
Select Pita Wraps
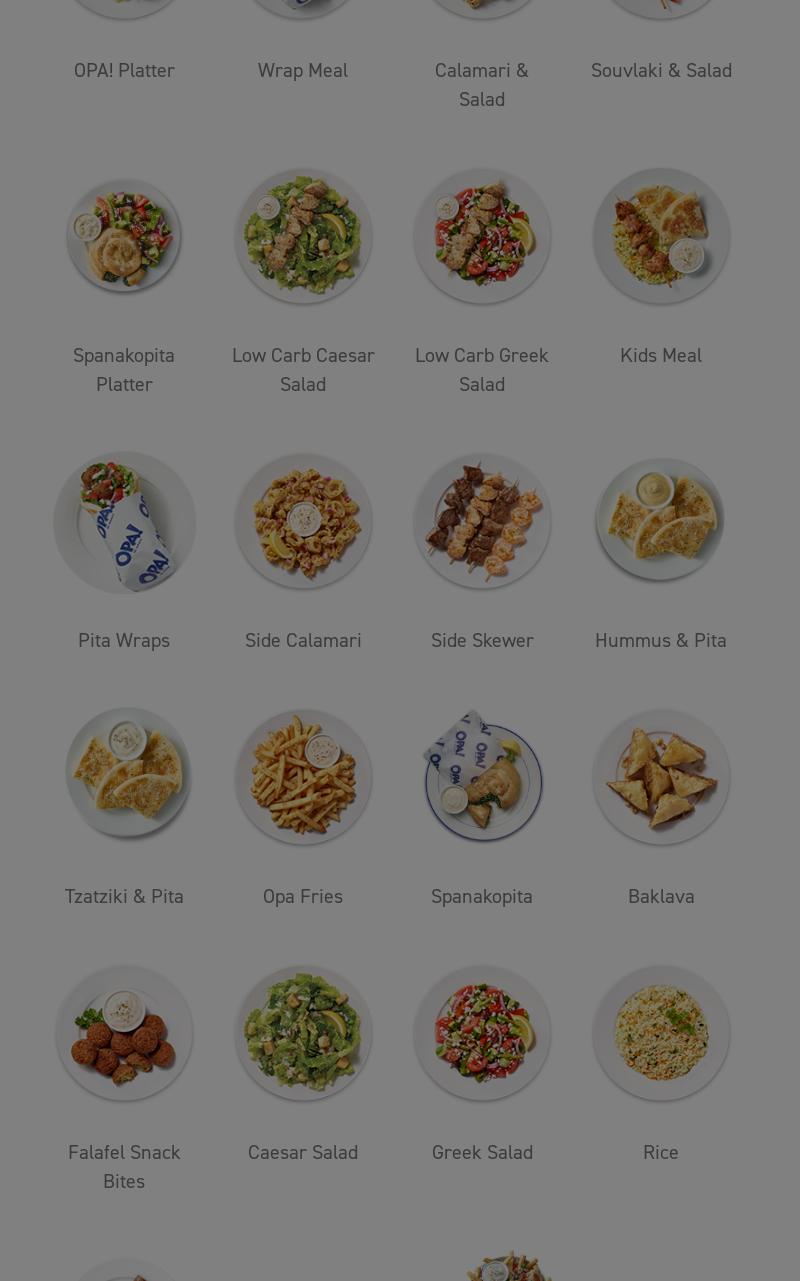(124, 522)
